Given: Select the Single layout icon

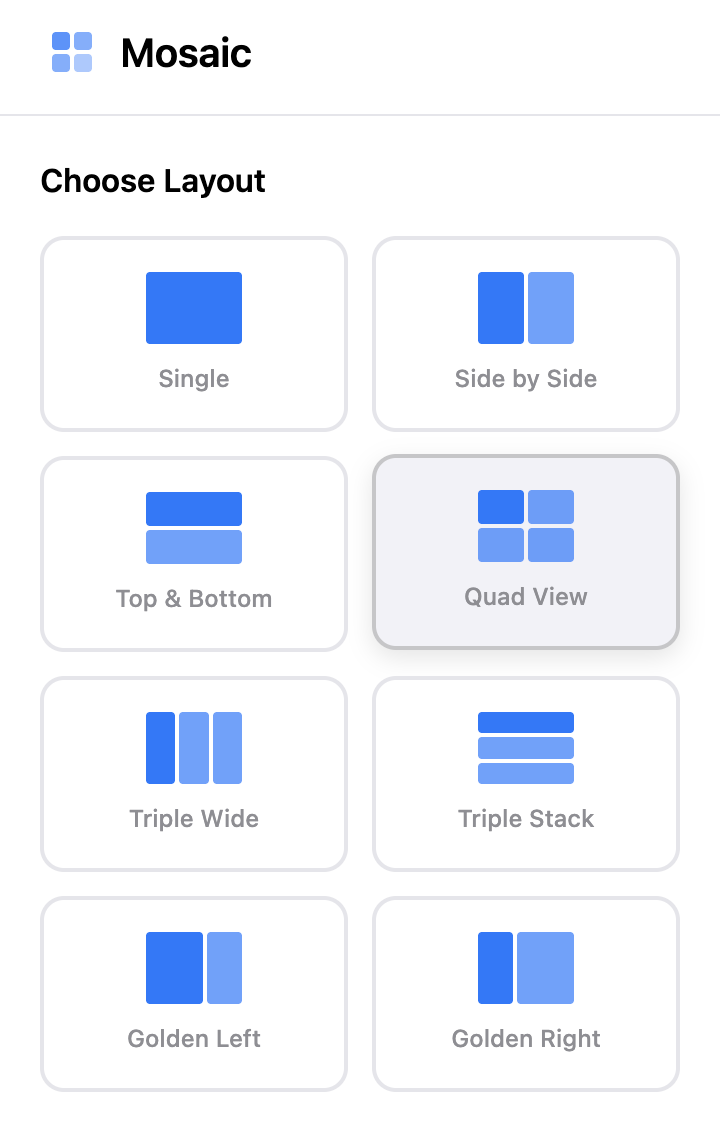Looking at the screenshot, I should 194,308.
